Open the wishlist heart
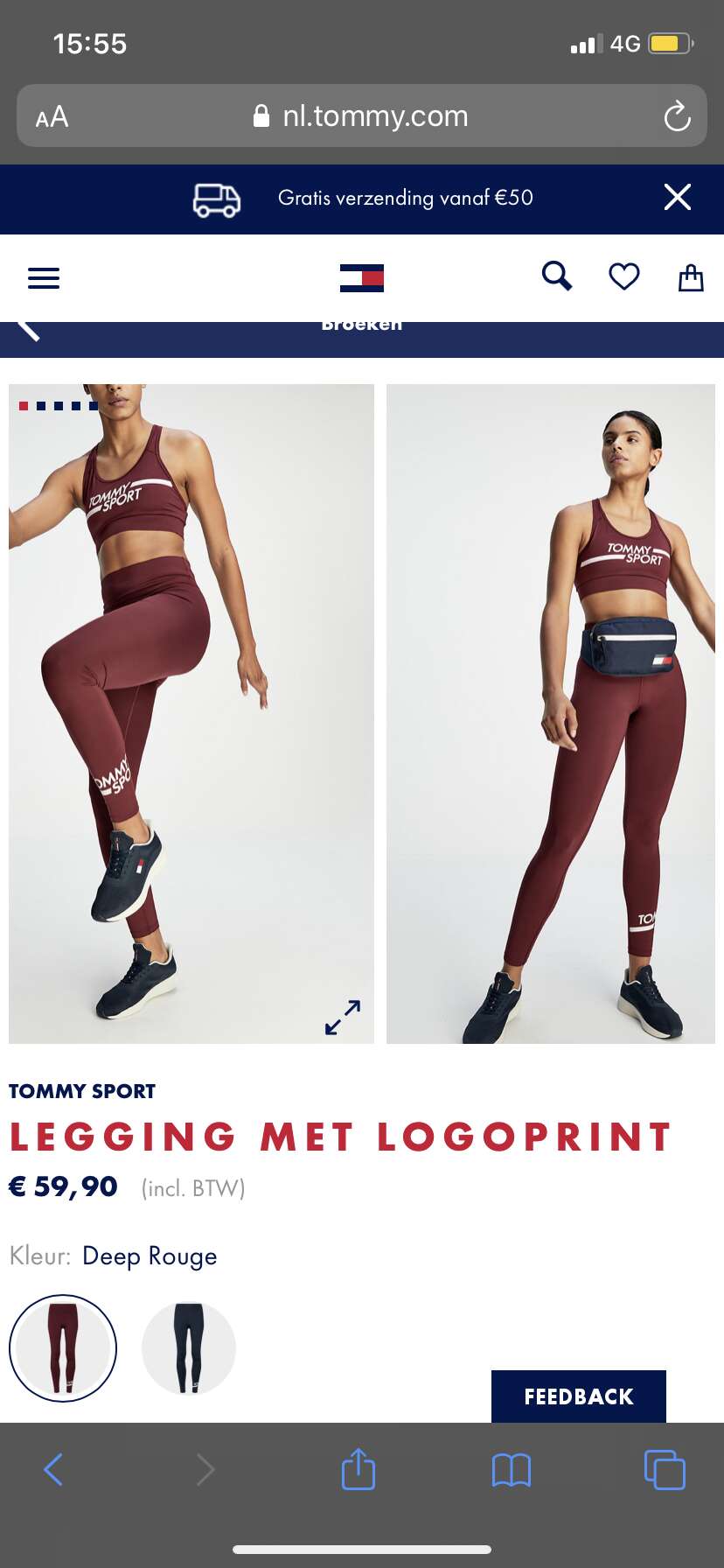 [623, 276]
